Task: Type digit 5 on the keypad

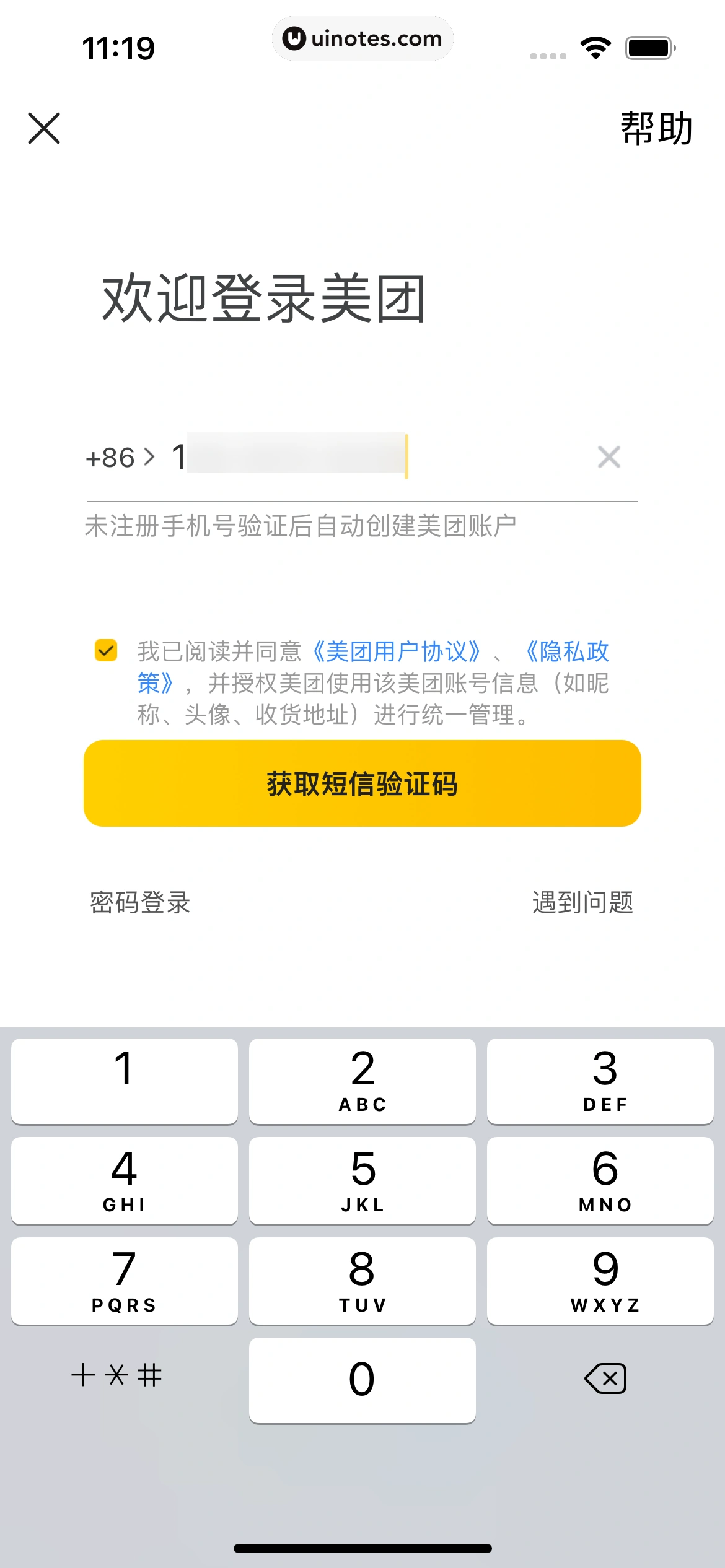Action: click(x=362, y=1180)
